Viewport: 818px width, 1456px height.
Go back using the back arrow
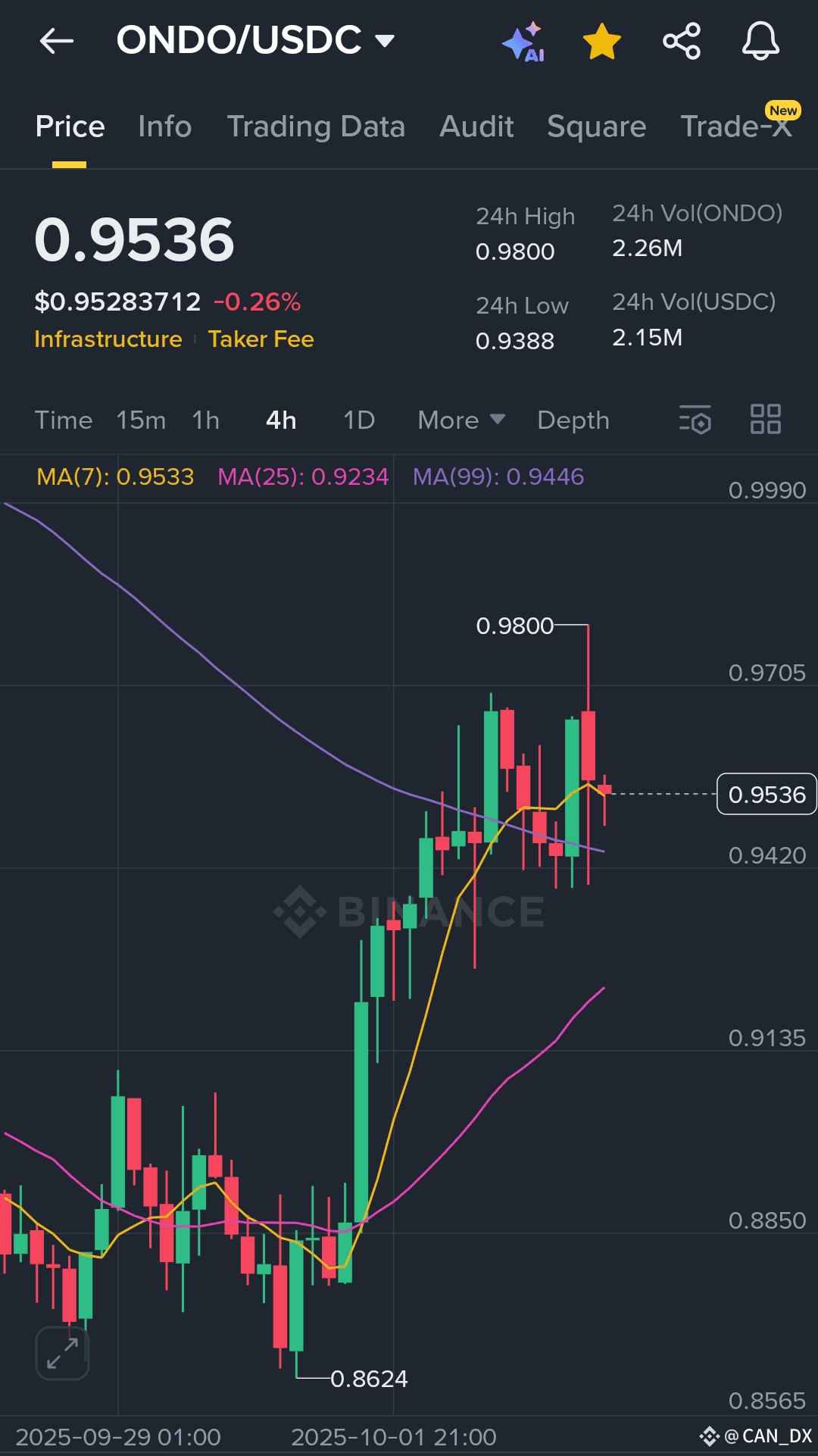57,40
